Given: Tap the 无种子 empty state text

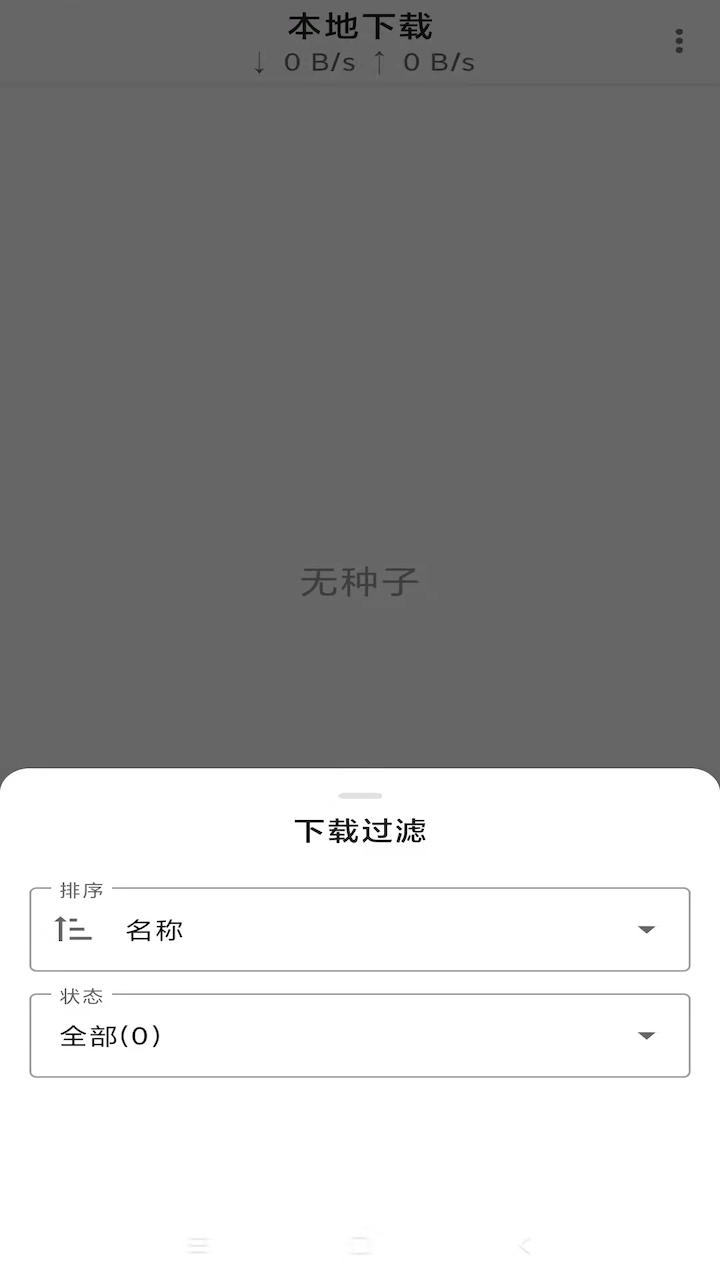Looking at the screenshot, I should pos(360,583).
